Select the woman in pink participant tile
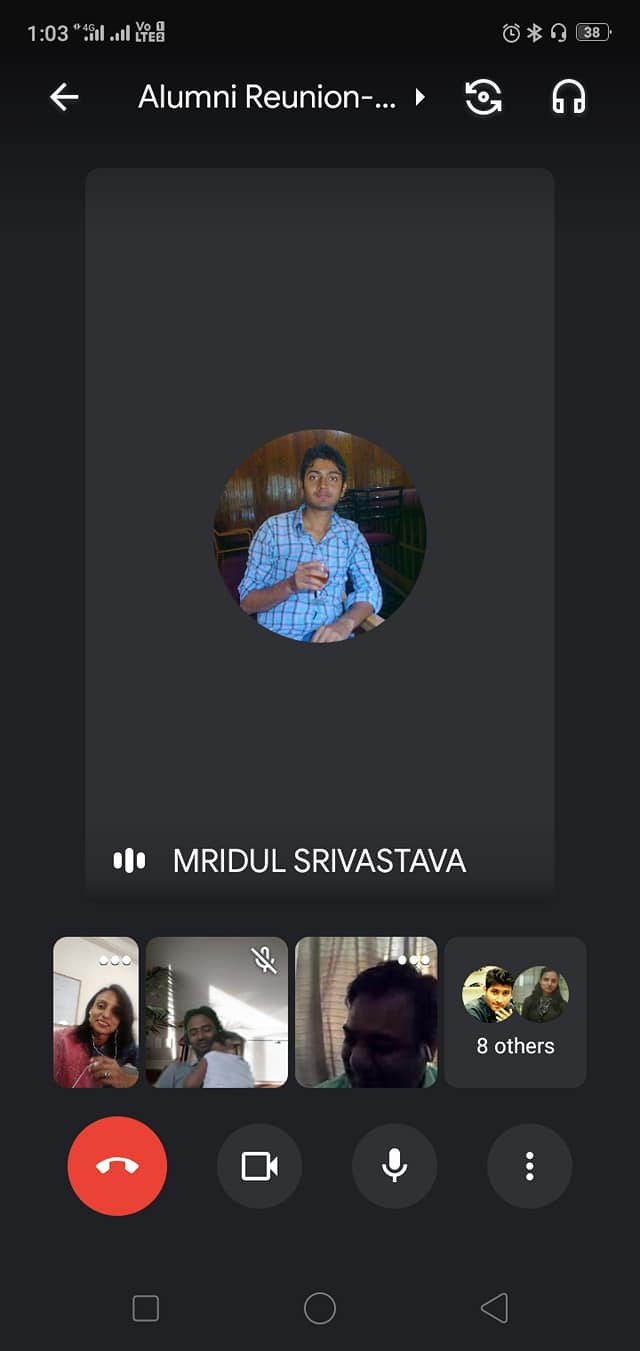Image resolution: width=640 pixels, height=1351 pixels. coord(96,1012)
